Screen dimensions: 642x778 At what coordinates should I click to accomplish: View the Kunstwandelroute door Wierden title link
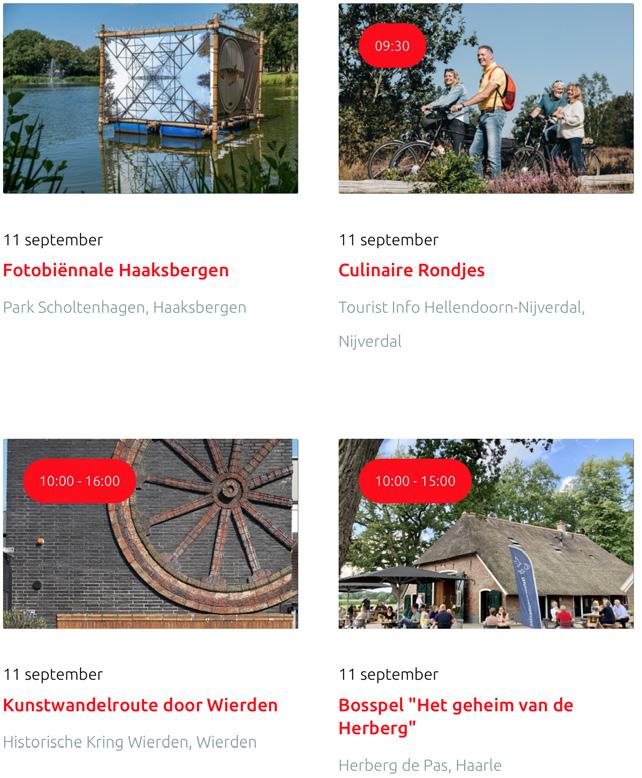click(x=140, y=705)
